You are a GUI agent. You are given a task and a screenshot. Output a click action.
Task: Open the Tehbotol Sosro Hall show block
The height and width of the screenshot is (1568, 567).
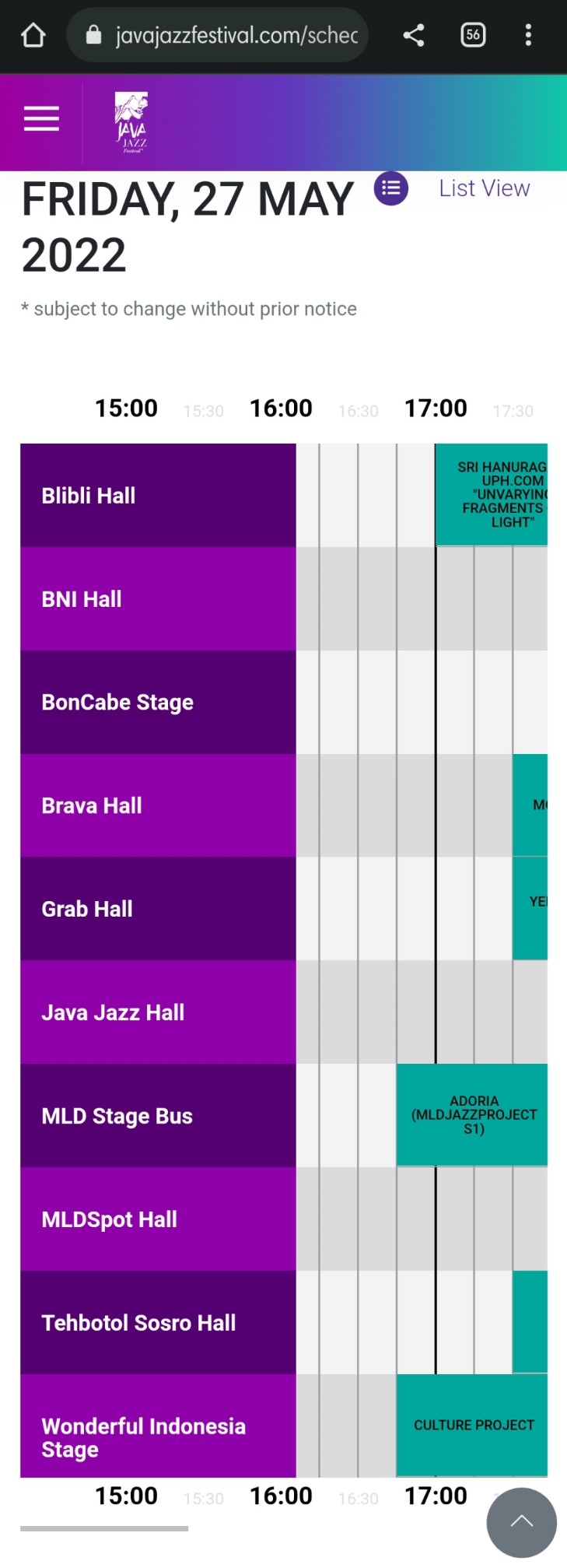pyautogui.click(x=530, y=1321)
